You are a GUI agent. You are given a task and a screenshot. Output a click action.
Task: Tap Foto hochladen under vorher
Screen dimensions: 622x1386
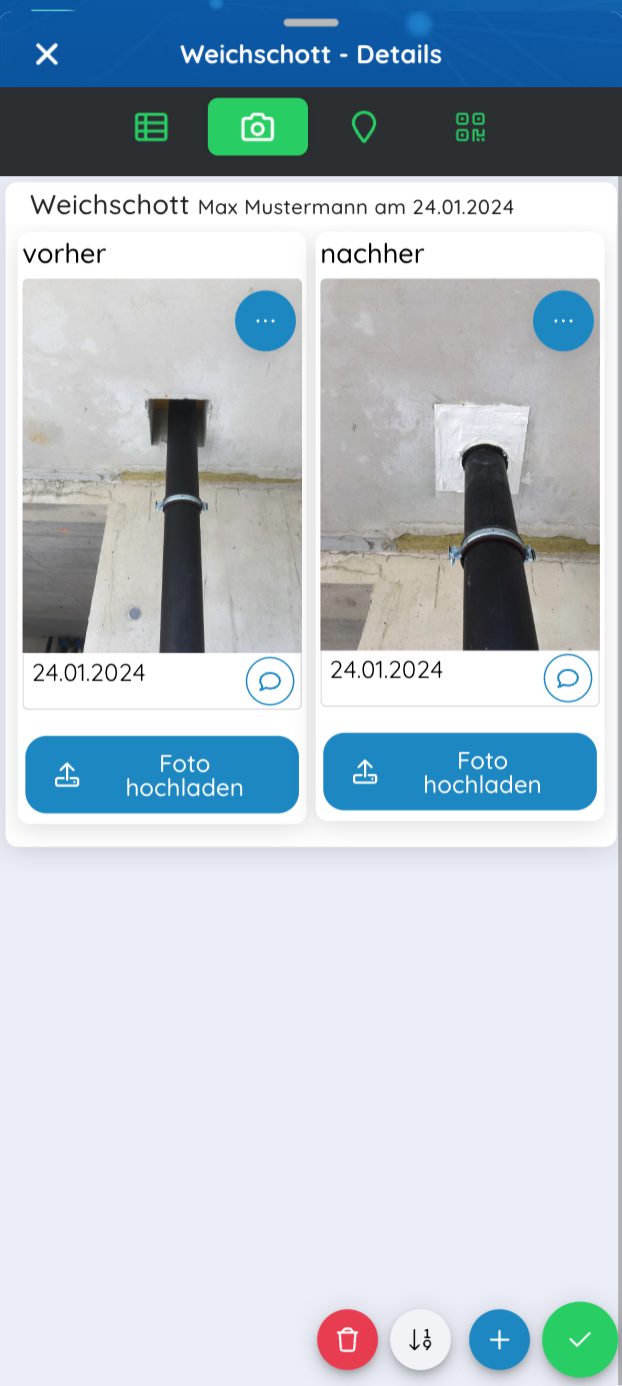(162, 775)
